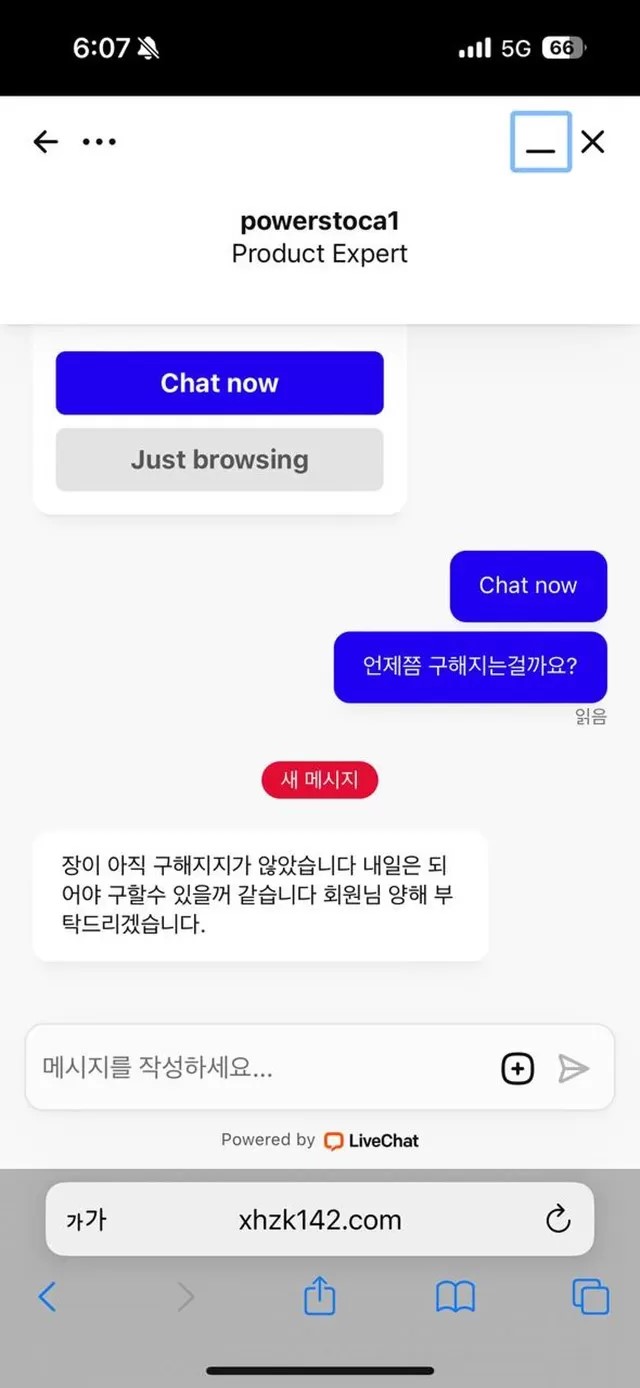
Task: Share this page from Safari toolbar
Action: pos(319,1297)
